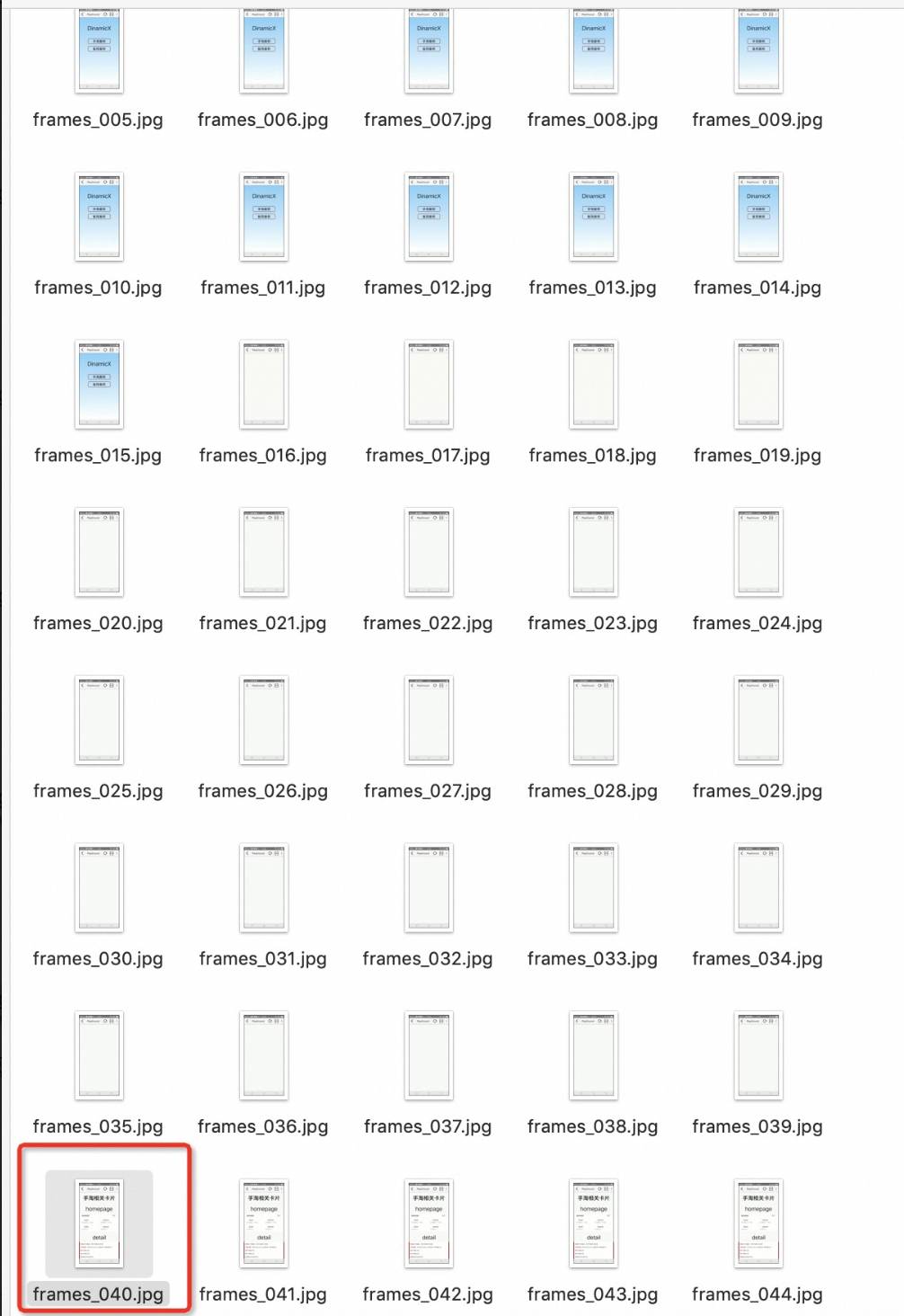Open the image frames_012.jpg

click(x=429, y=217)
